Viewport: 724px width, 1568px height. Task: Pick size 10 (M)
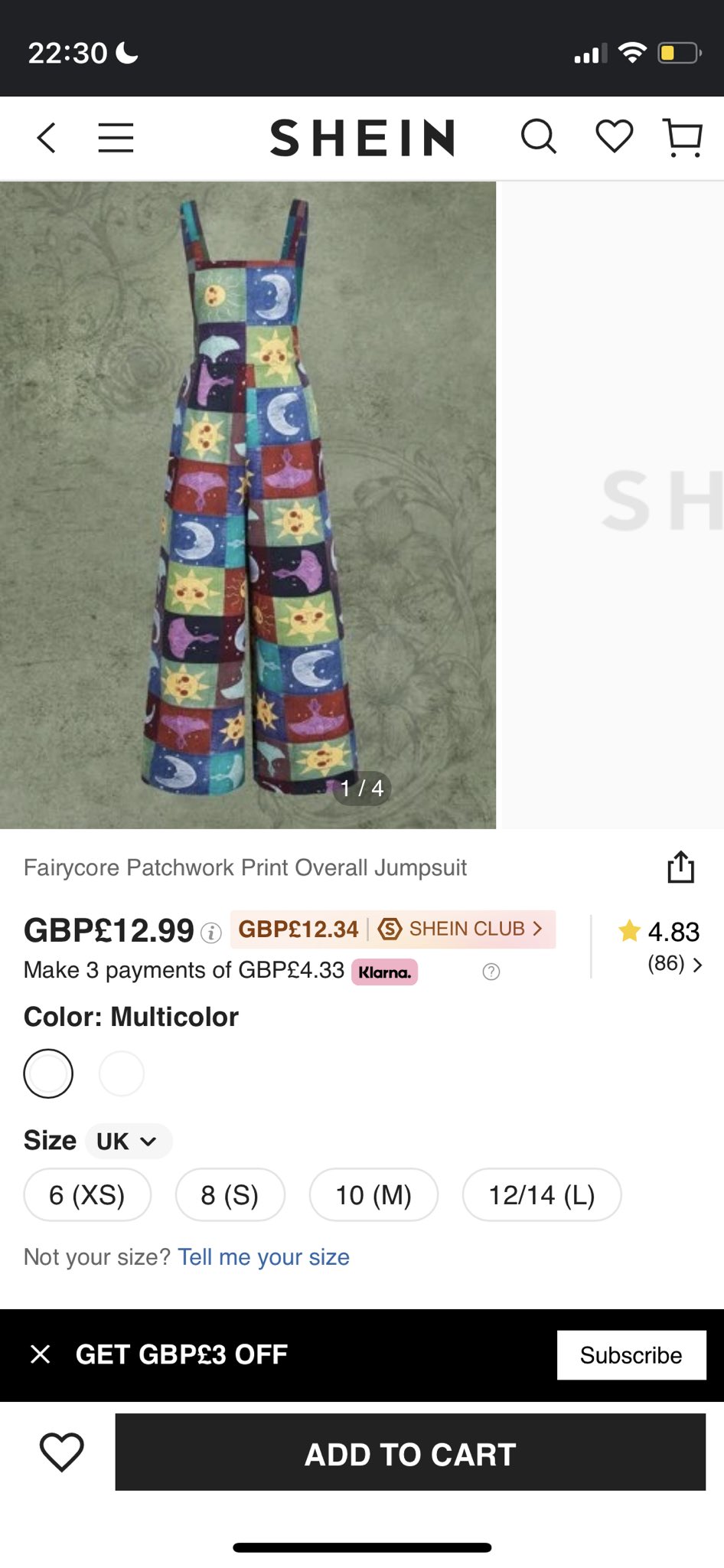(x=373, y=1194)
